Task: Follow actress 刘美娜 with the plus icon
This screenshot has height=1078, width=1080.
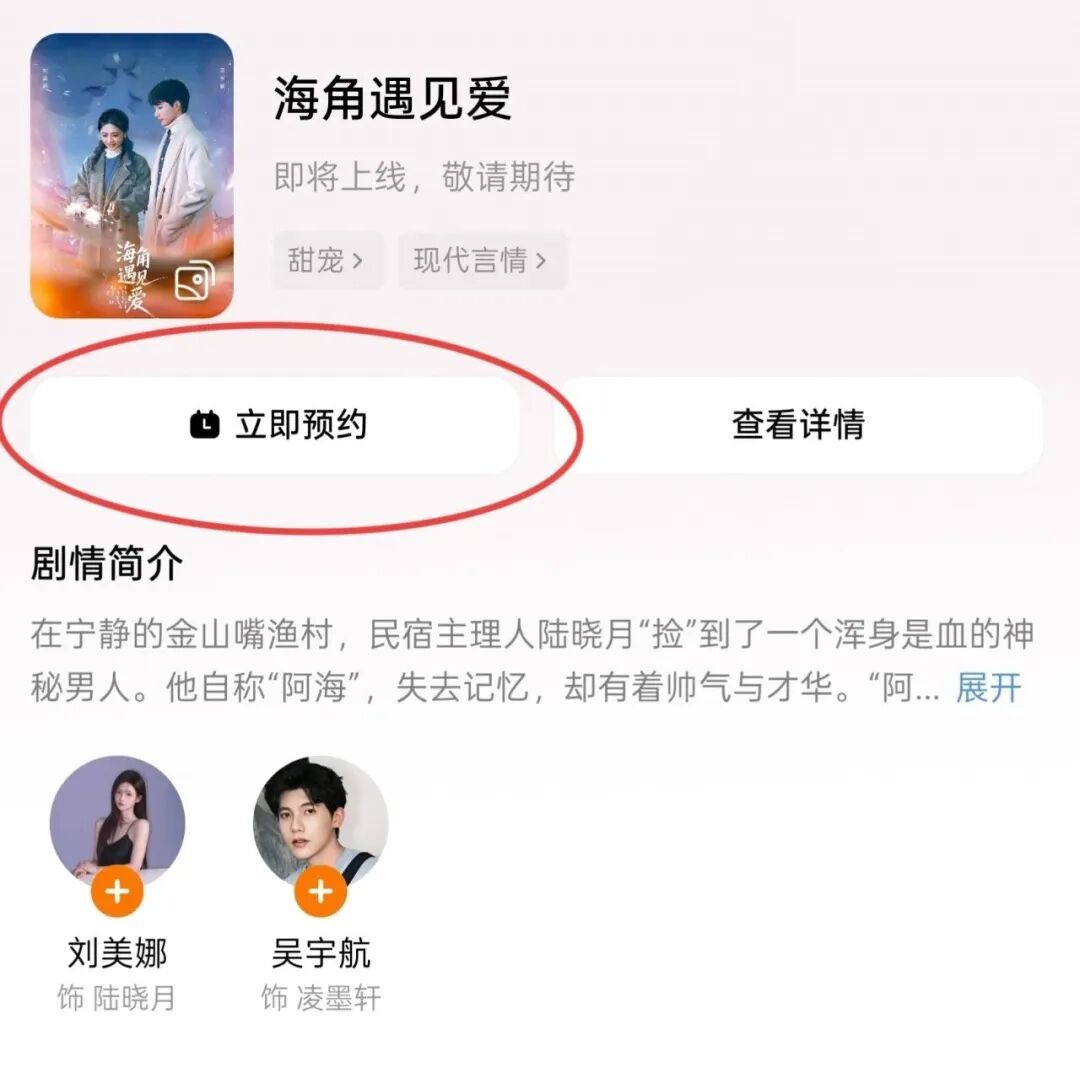Action: pyautogui.click(x=118, y=891)
